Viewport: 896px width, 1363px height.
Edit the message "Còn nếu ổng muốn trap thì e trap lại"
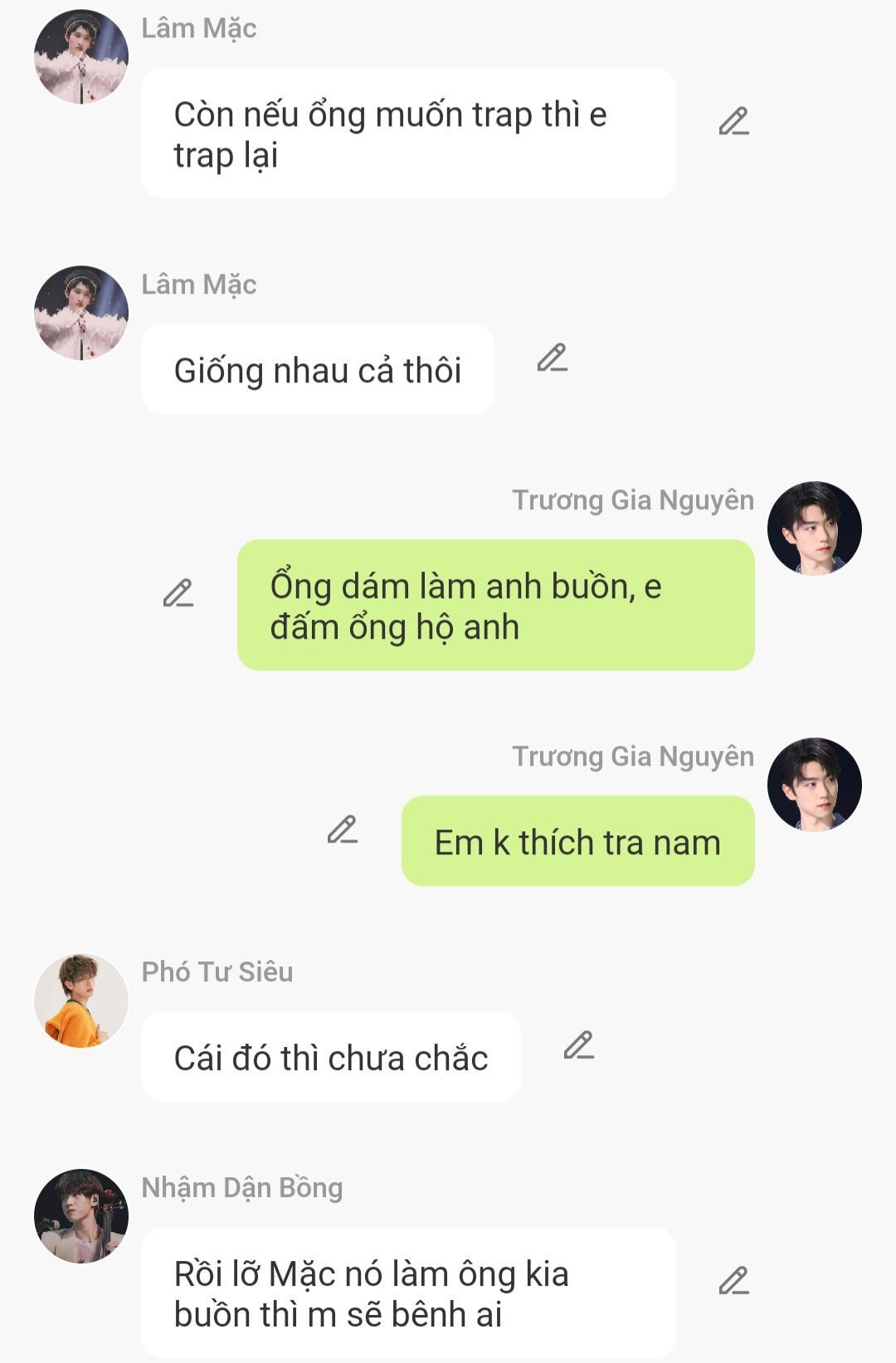[734, 121]
